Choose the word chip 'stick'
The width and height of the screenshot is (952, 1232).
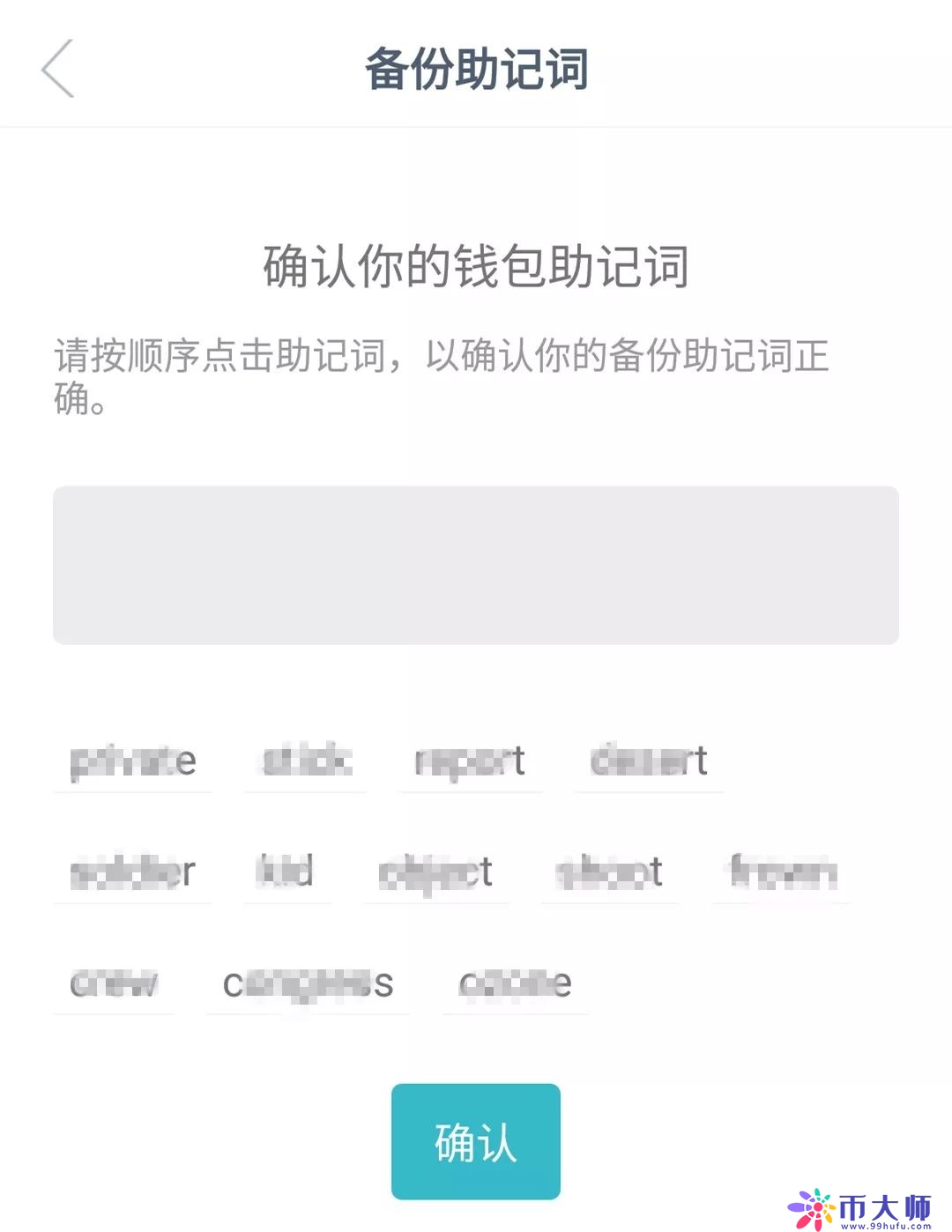point(306,762)
